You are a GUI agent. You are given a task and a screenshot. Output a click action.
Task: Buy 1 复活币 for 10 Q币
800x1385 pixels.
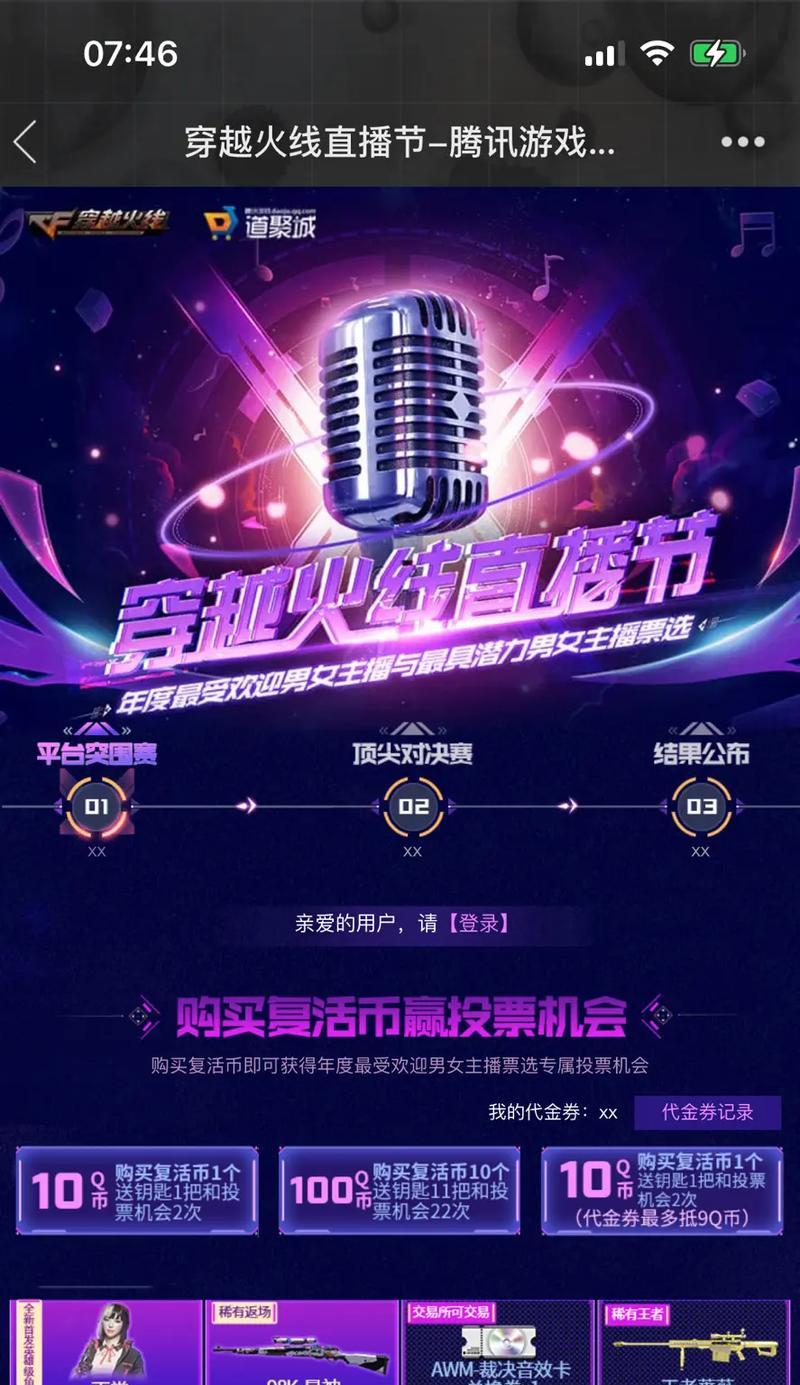pyautogui.click(x=137, y=1190)
